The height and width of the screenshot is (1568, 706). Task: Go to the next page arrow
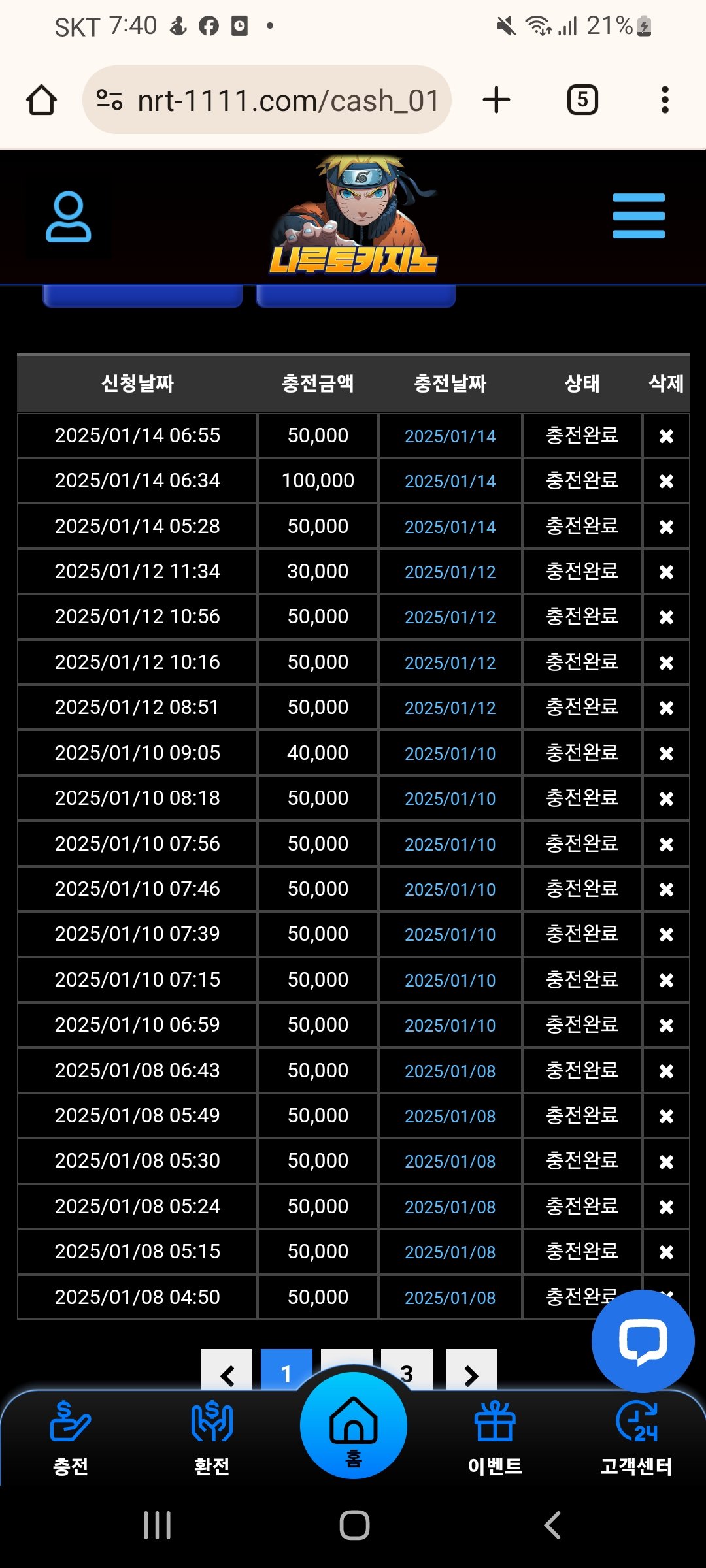point(471,1371)
